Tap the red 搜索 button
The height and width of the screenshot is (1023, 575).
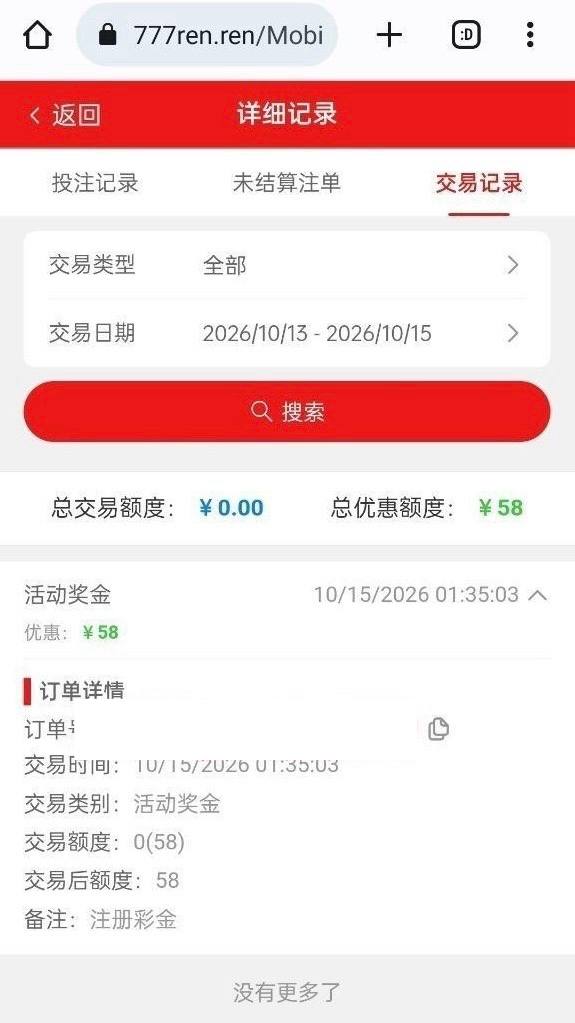click(287, 412)
